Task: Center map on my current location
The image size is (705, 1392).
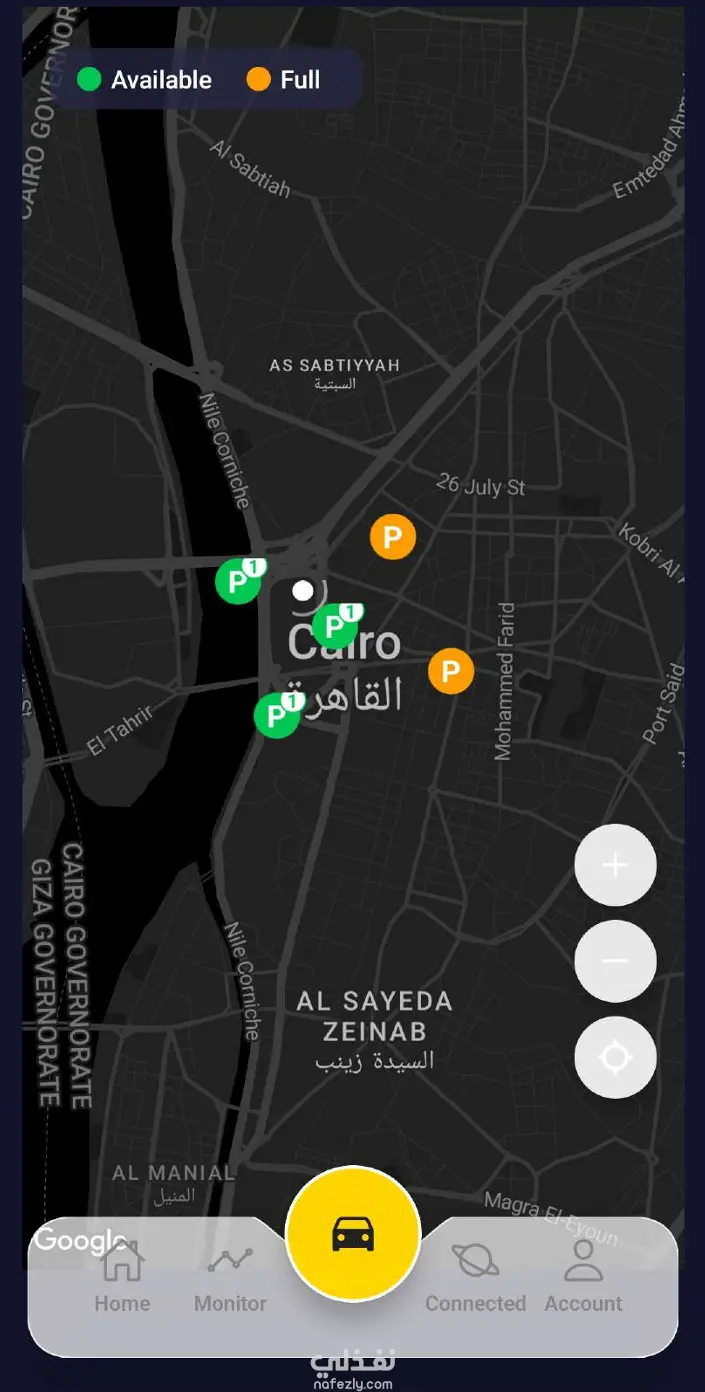Action: click(615, 1058)
